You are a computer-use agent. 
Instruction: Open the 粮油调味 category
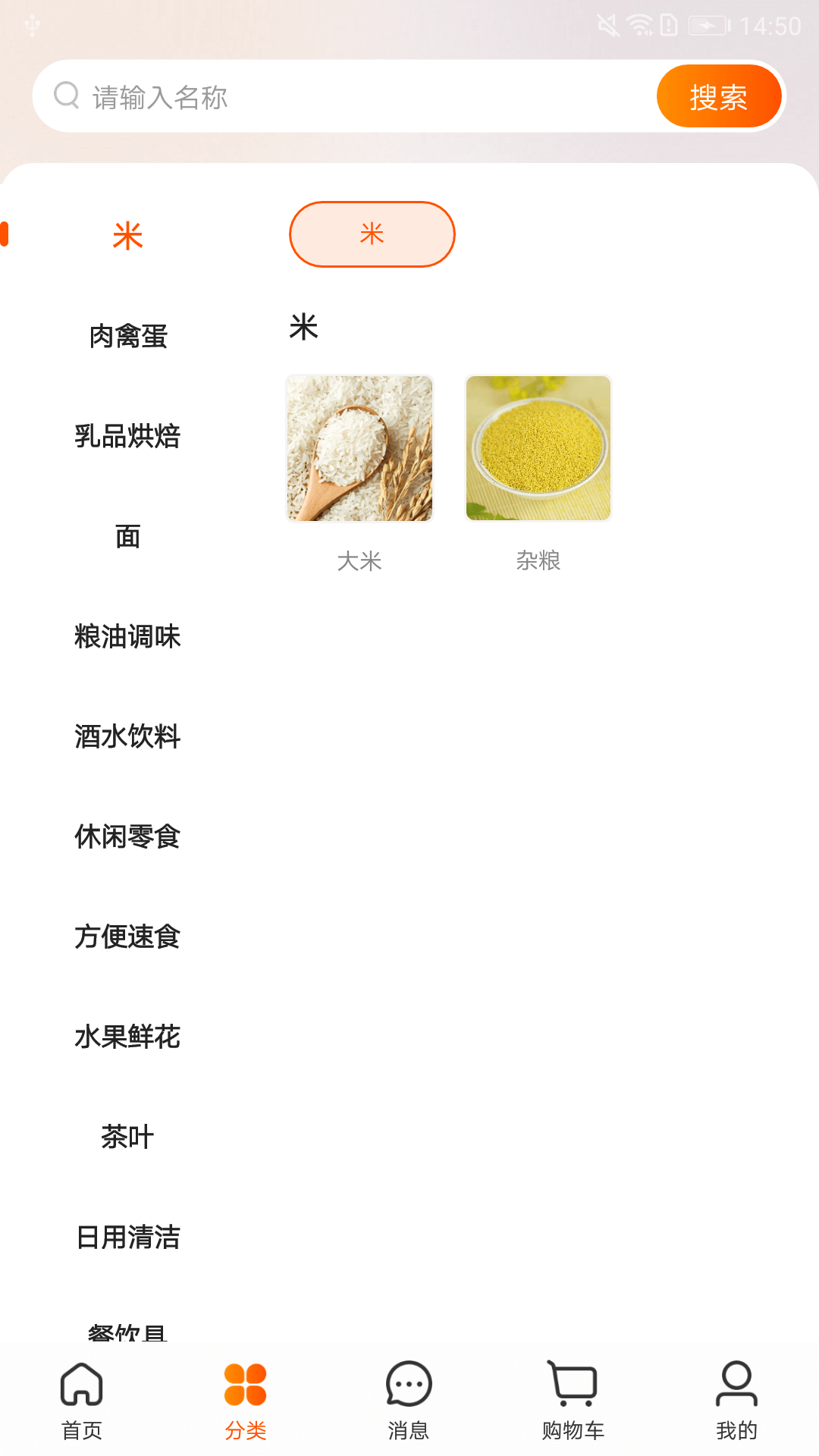[x=127, y=636]
